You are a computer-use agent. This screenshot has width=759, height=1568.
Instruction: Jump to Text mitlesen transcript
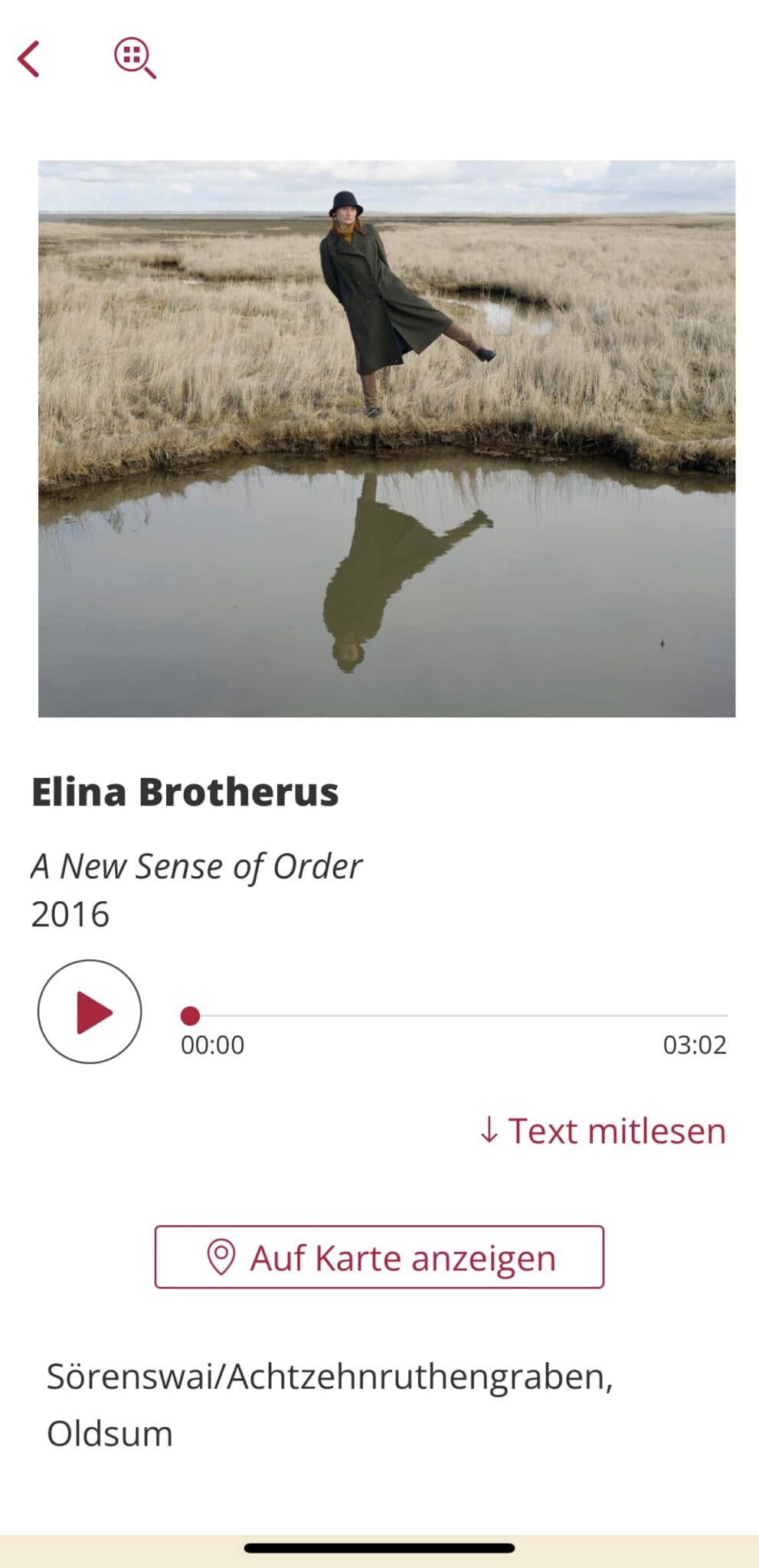tap(603, 1131)
